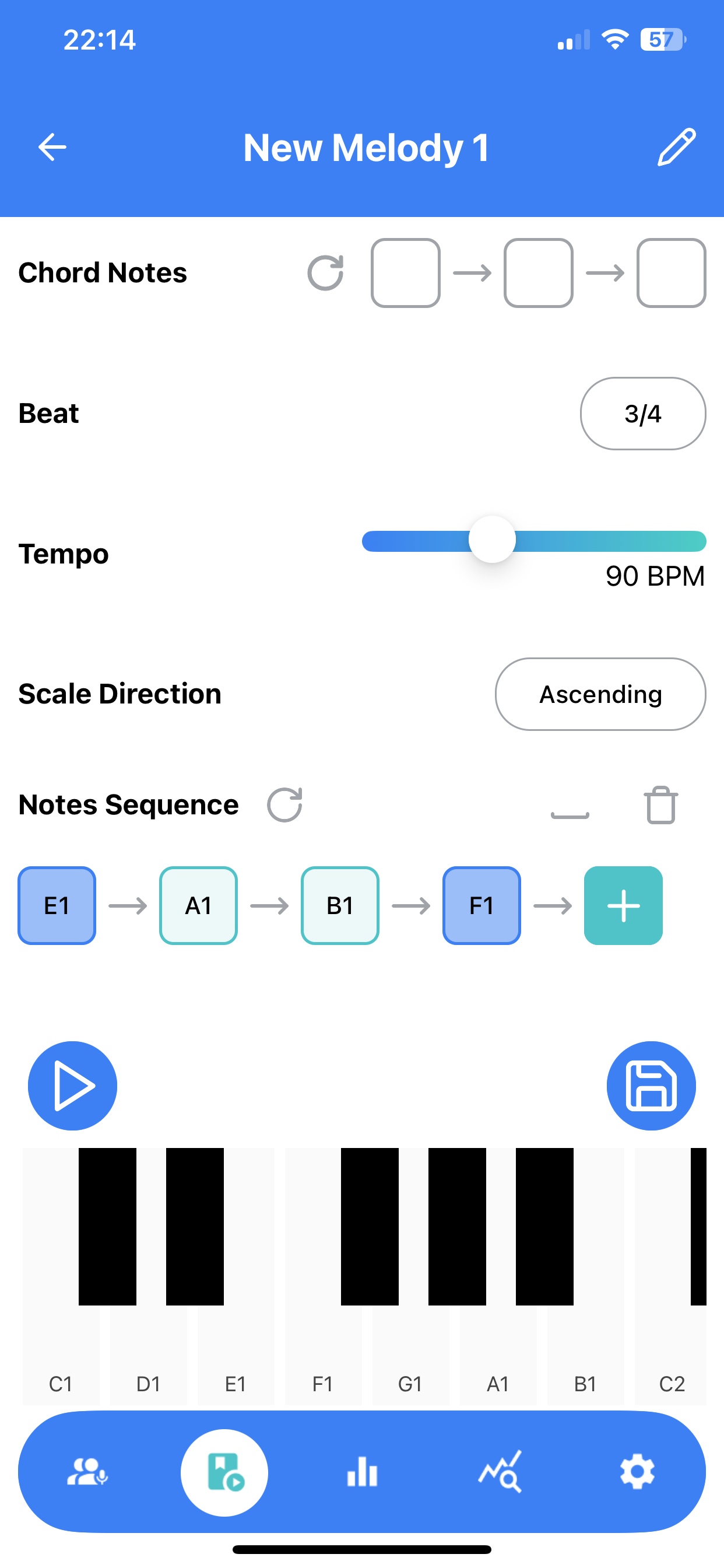The width and height of the screenshot is (724, 1568).
Task: Add a new note to the sequence
Action: [x=623, y=906]
